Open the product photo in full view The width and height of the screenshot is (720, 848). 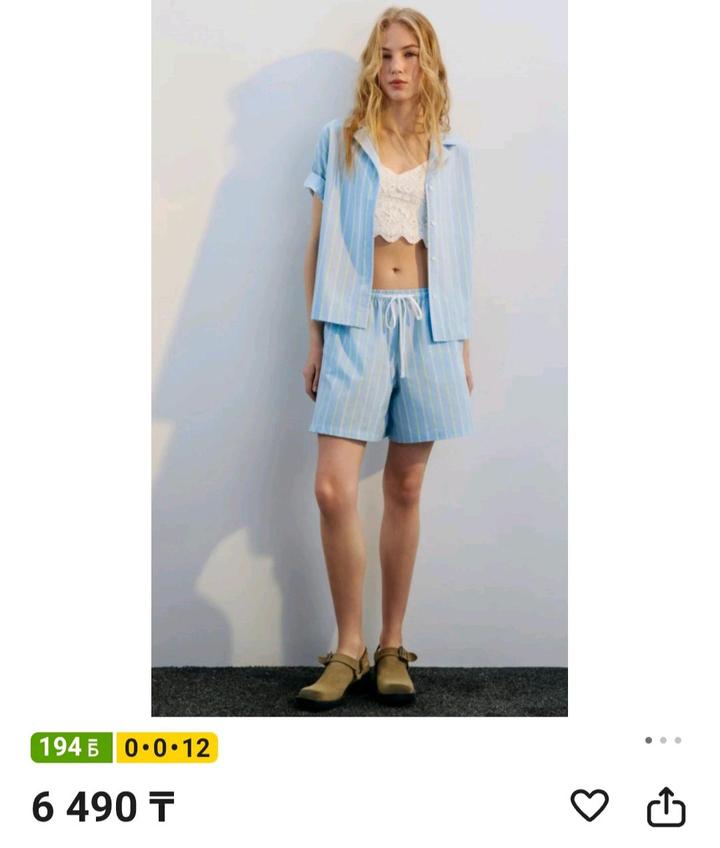click(359, 358)
